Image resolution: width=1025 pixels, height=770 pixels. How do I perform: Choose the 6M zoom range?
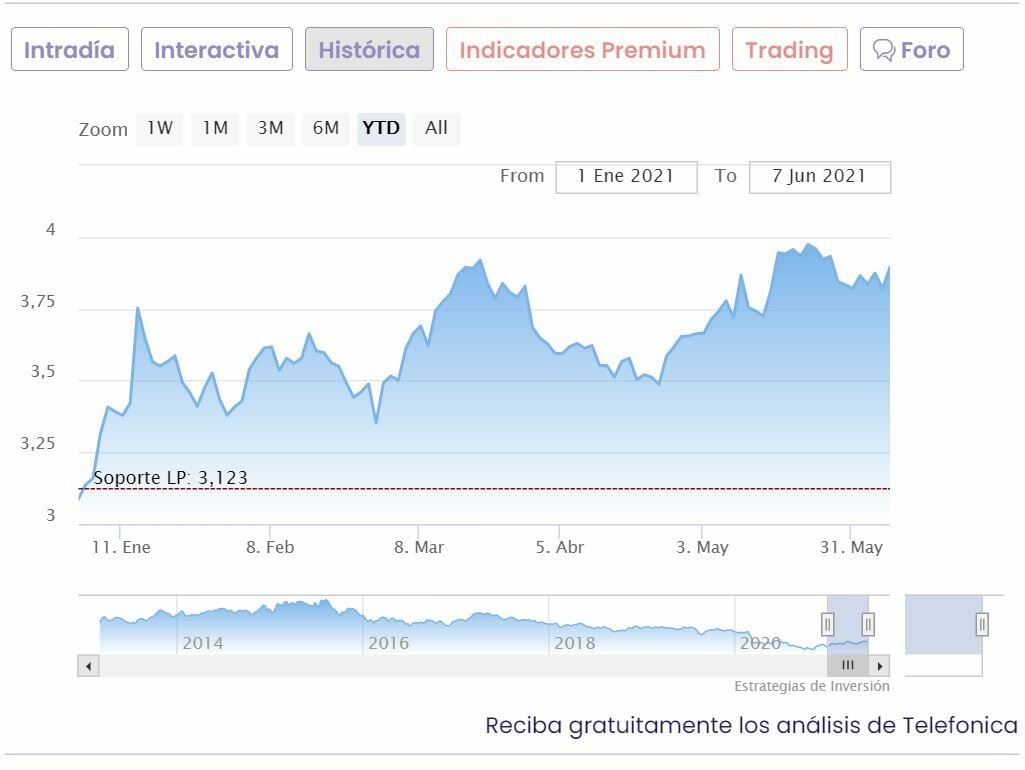click(x=326, y=128)
